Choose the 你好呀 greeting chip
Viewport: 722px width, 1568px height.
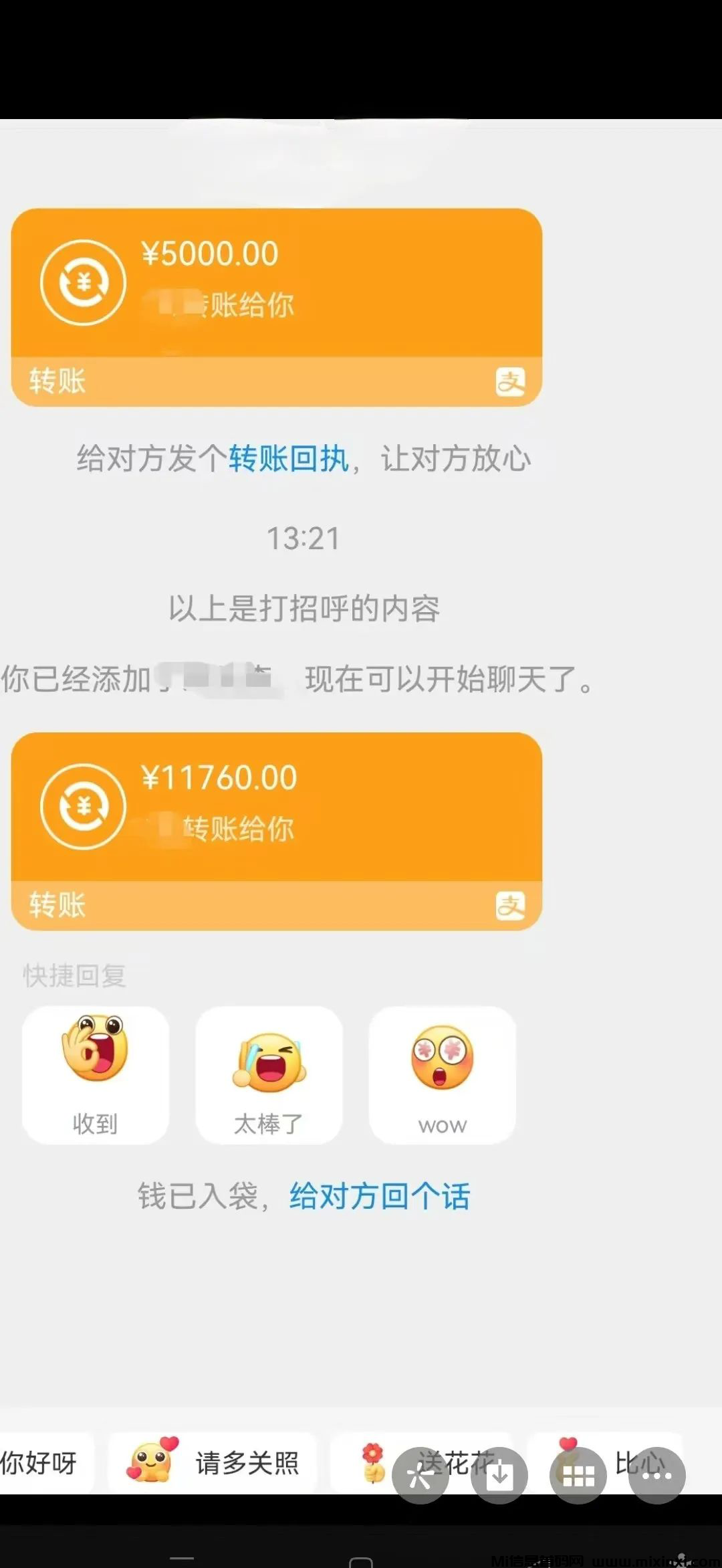(x=40, y=1463)
